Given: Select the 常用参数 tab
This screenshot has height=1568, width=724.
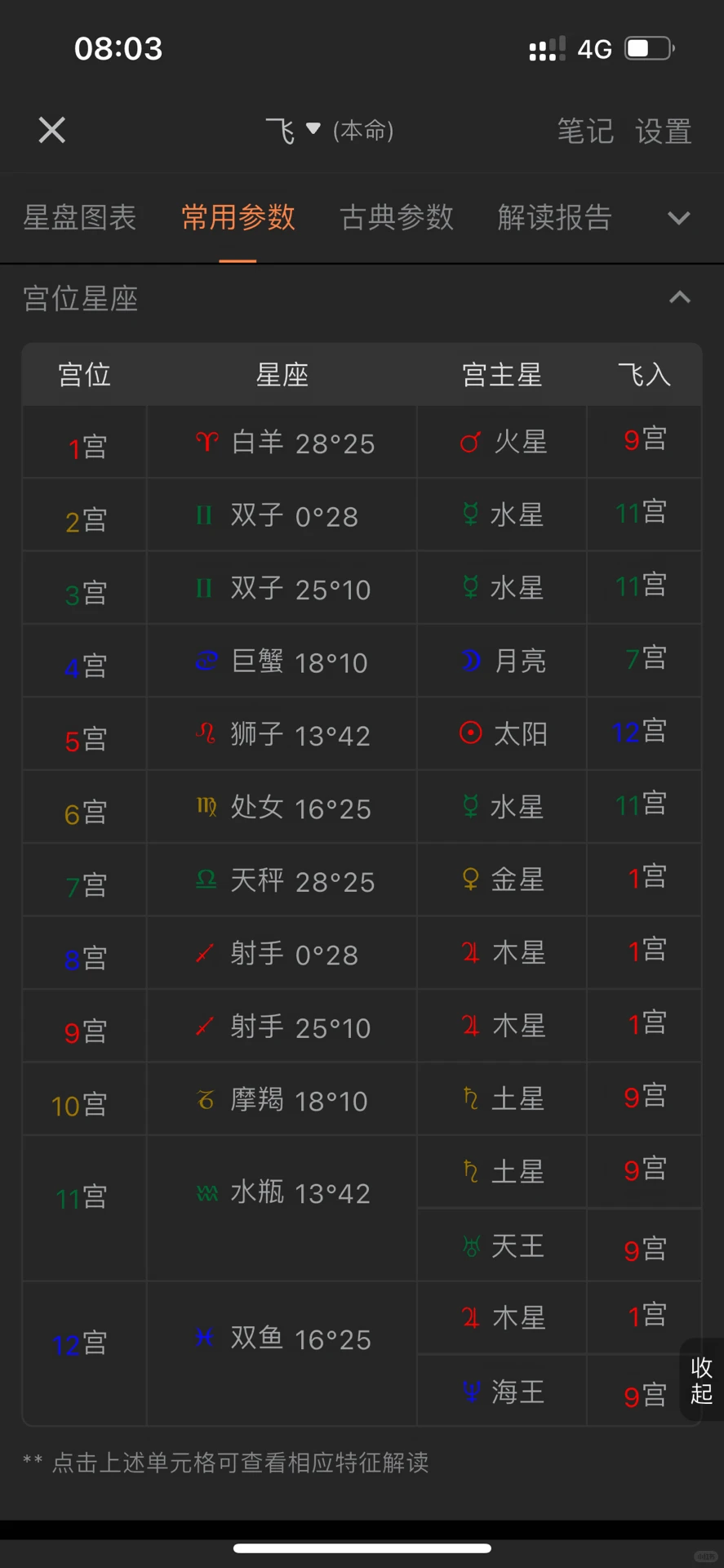Looking at the screenshot, I should click(238, 217).
